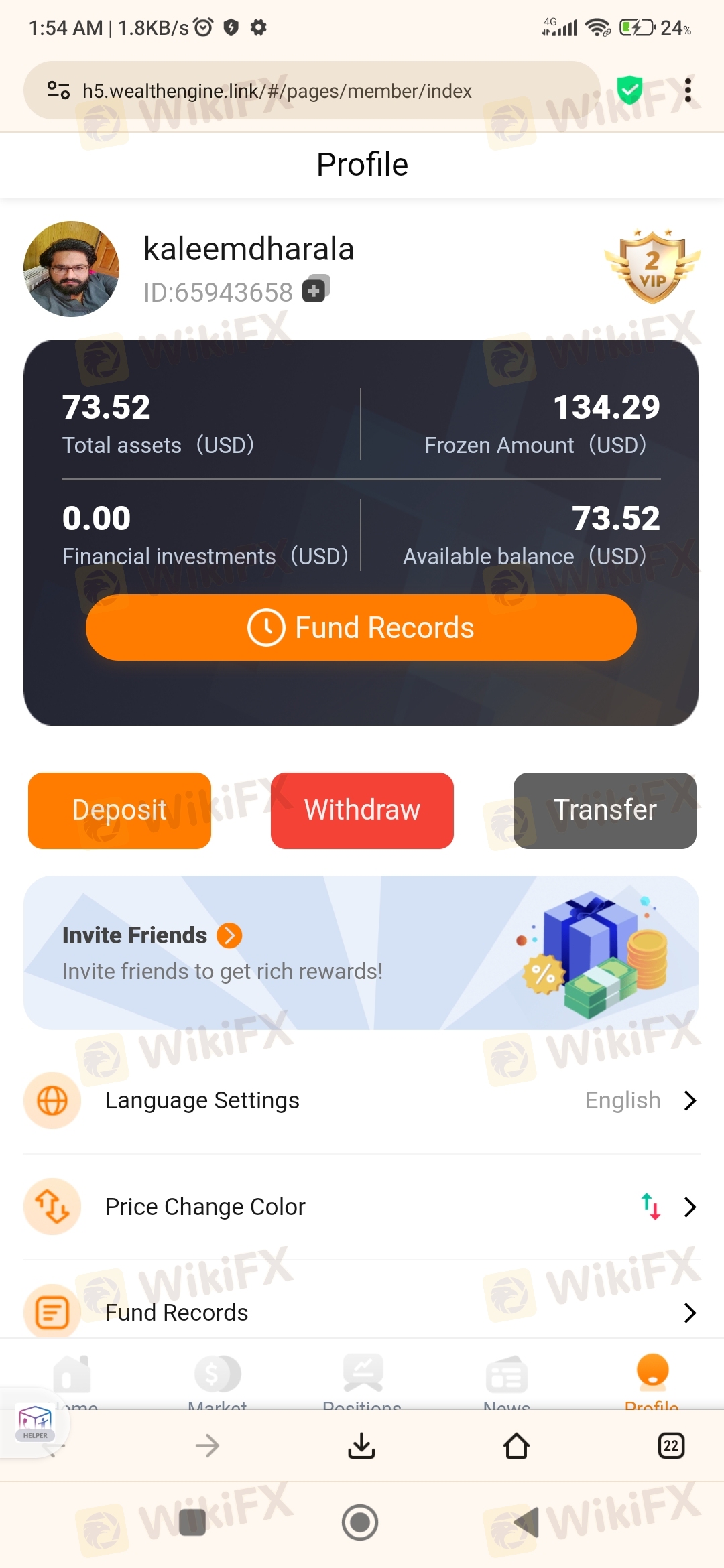The width and height of the screenshot is (724, 1568).
Task: Switch to the Market tab
Action: point(217,1382)
